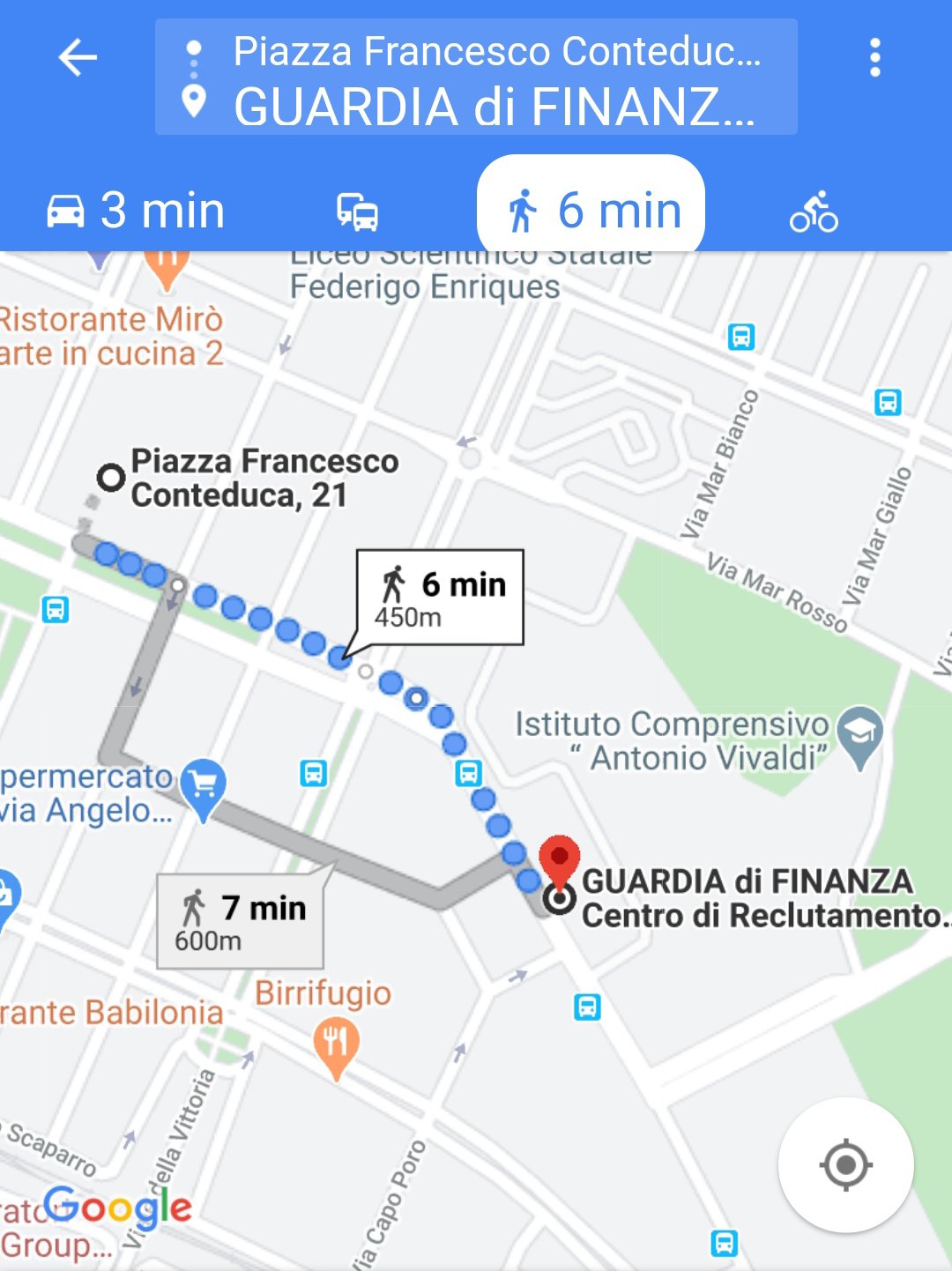Open the overflow menu with three dots

click(874, 58)
